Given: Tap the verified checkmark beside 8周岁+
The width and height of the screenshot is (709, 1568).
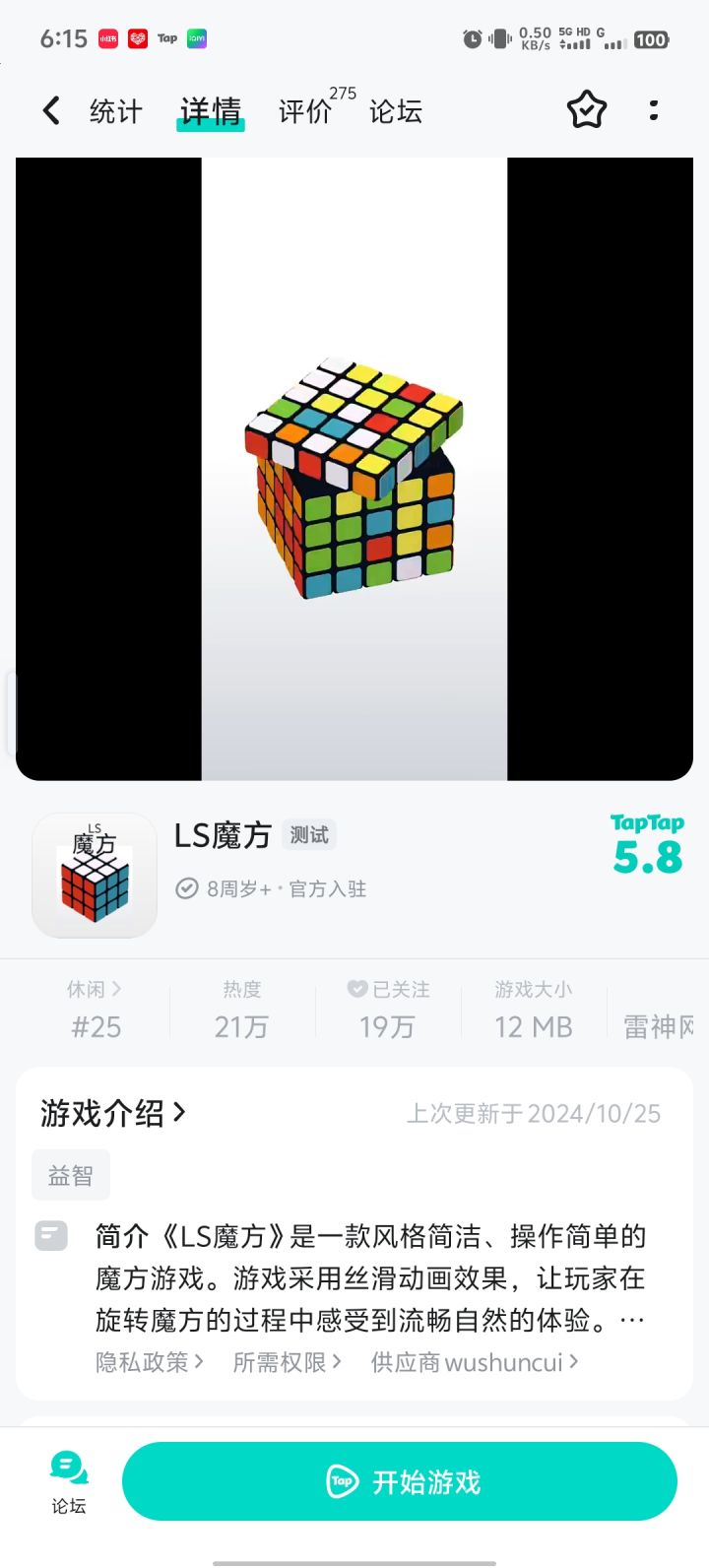Looking at the screenshot, I should (x=187, y=888).
